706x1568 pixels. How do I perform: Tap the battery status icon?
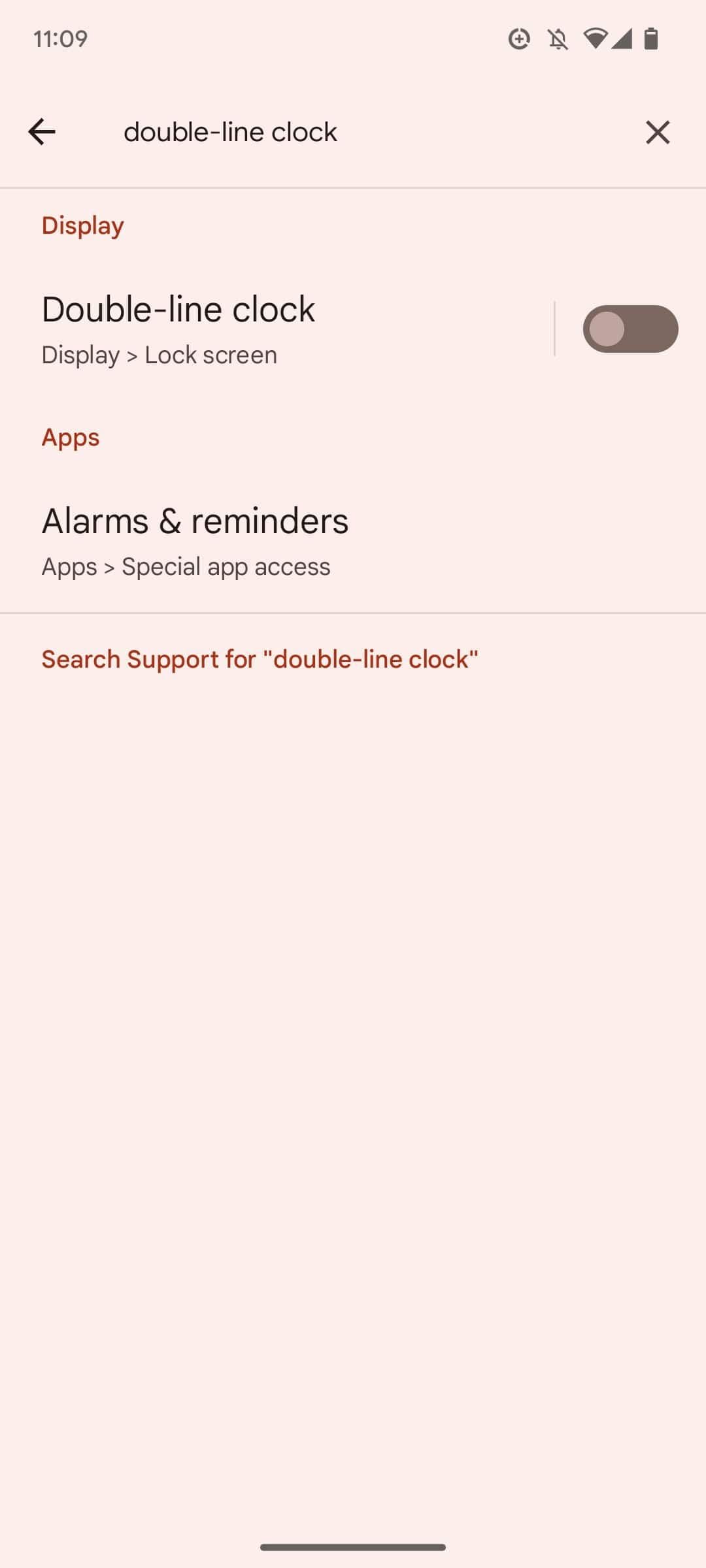[x=652, y=39]
